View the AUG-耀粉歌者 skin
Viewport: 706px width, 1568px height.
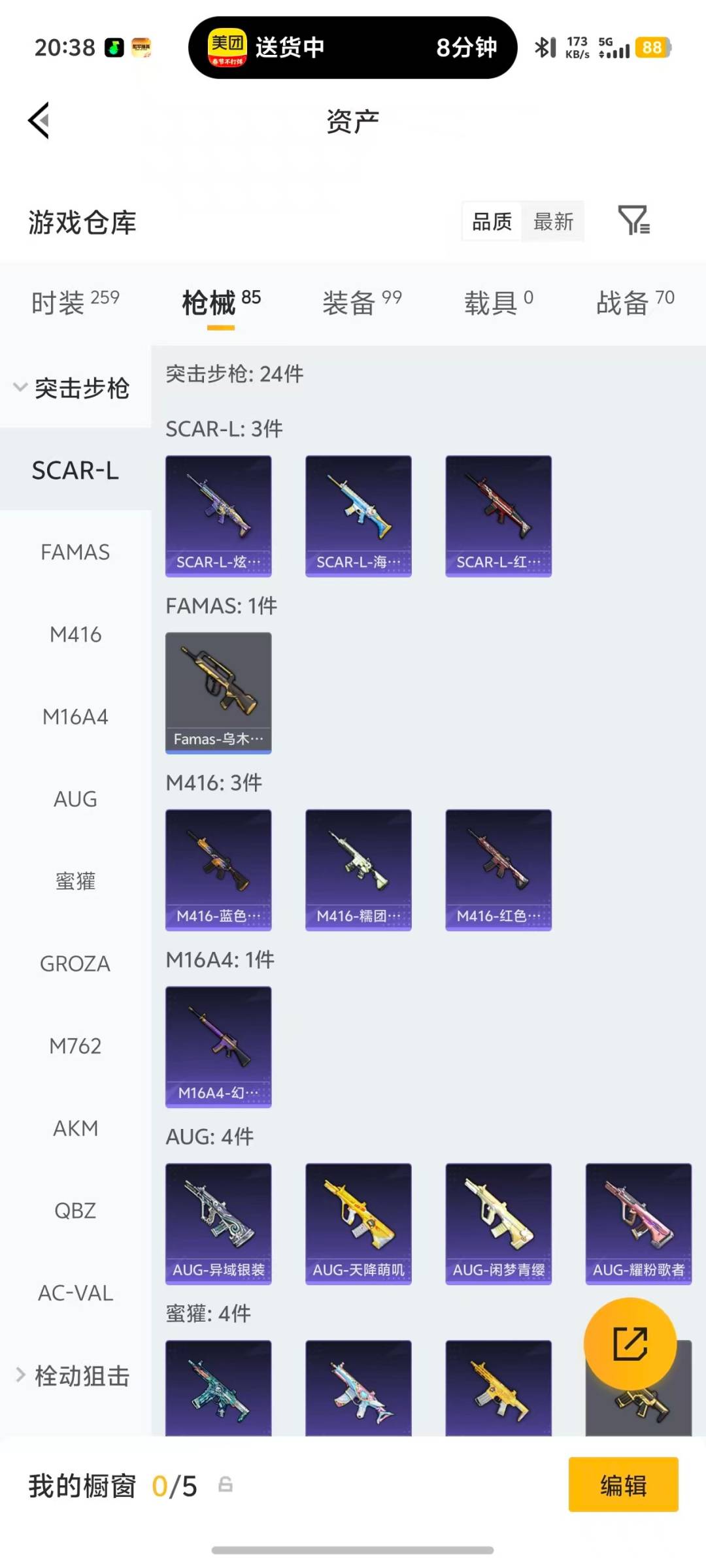click(638, 1224)
